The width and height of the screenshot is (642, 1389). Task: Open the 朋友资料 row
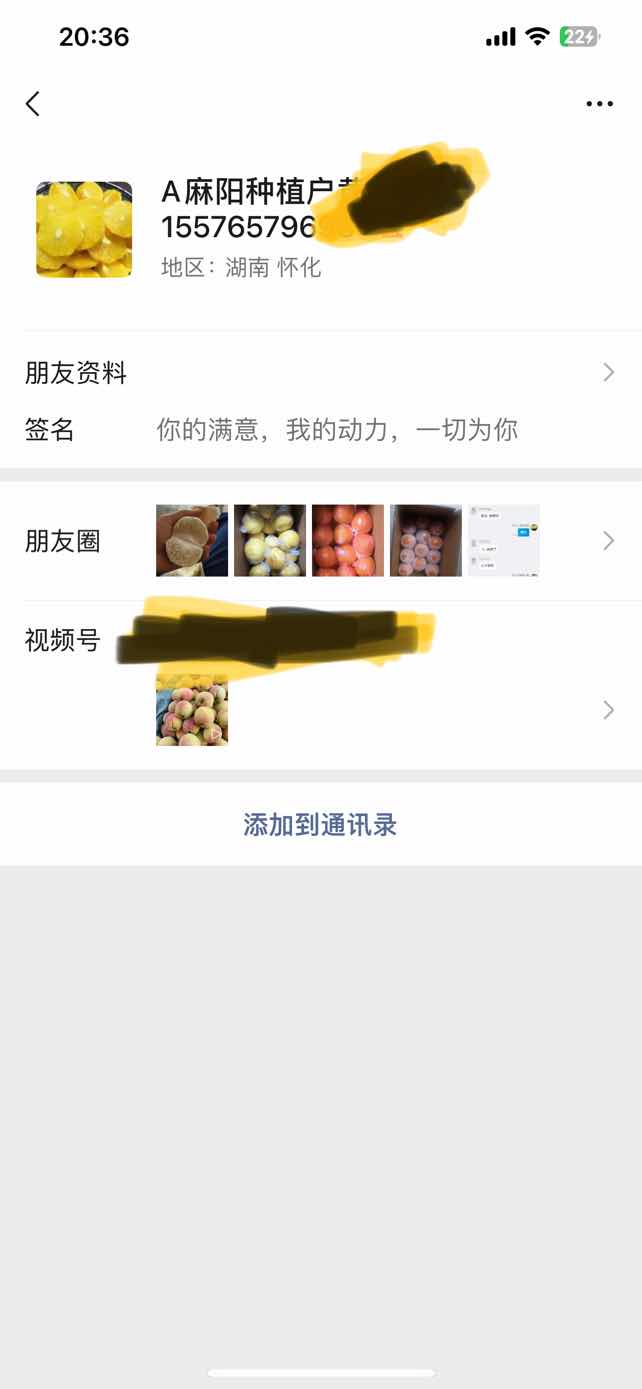point(321,373)
